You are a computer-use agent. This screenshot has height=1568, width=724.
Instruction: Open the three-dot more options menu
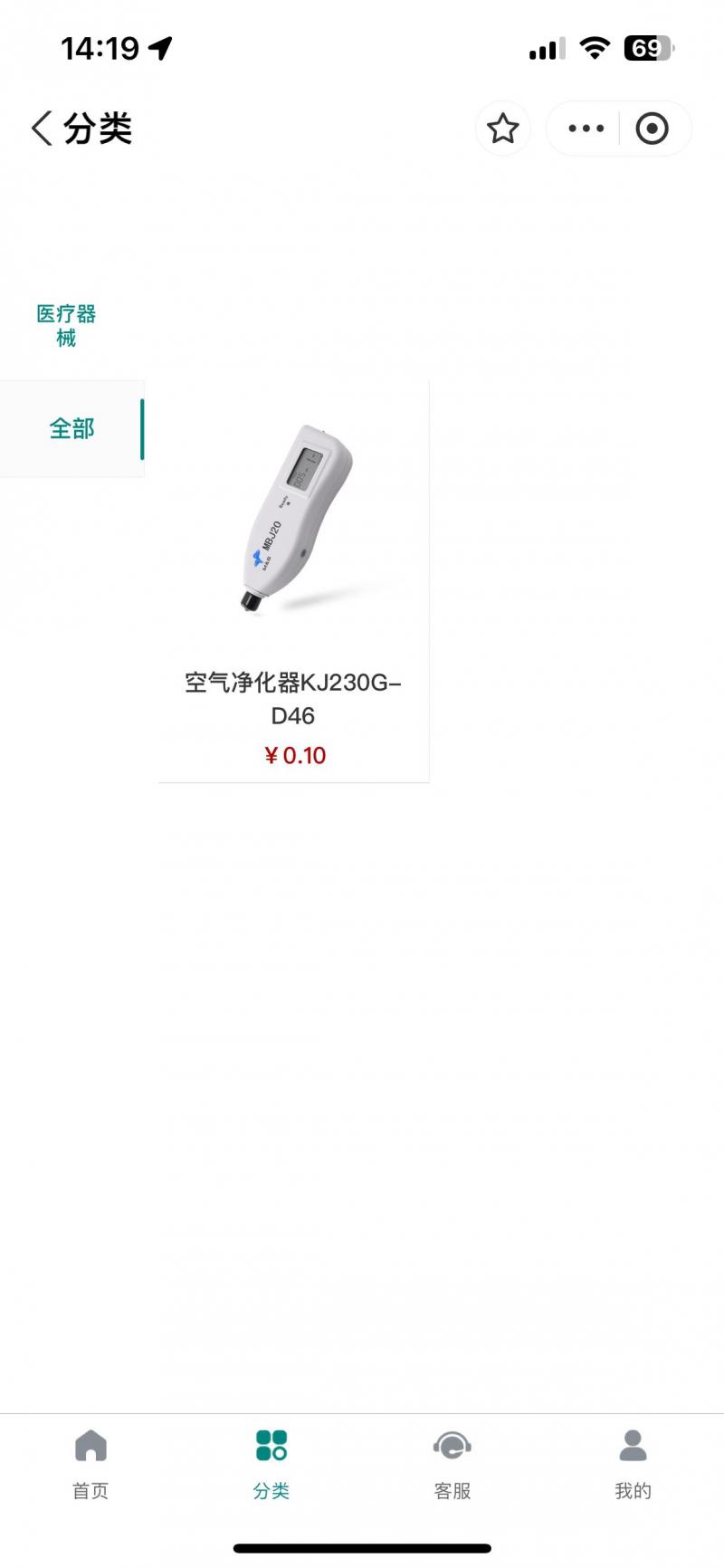[x=586, y=129]
